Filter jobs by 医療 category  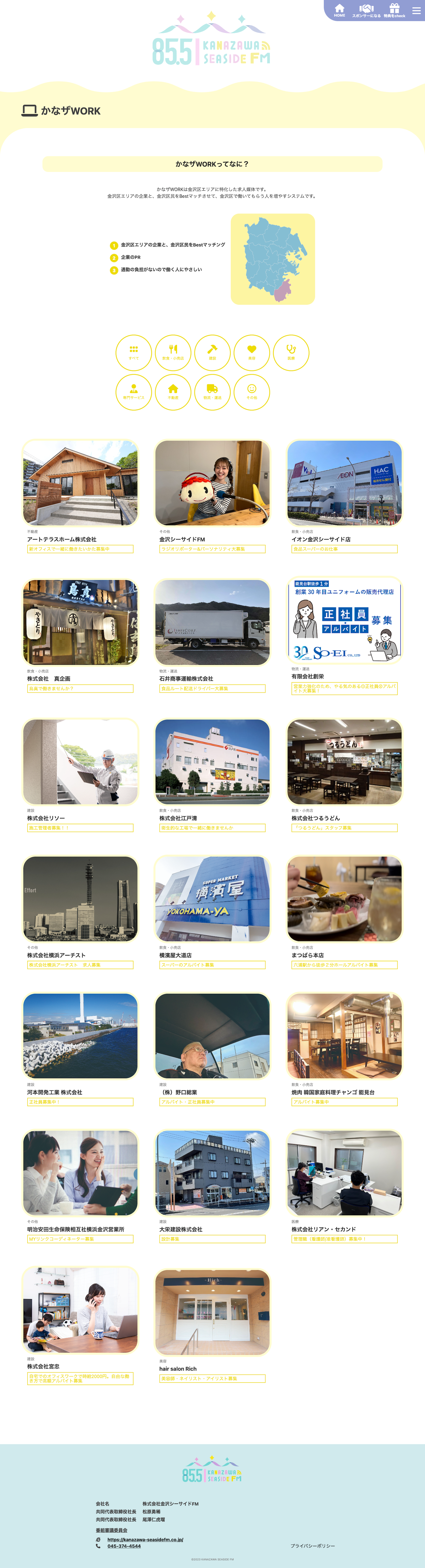[291, 353]
